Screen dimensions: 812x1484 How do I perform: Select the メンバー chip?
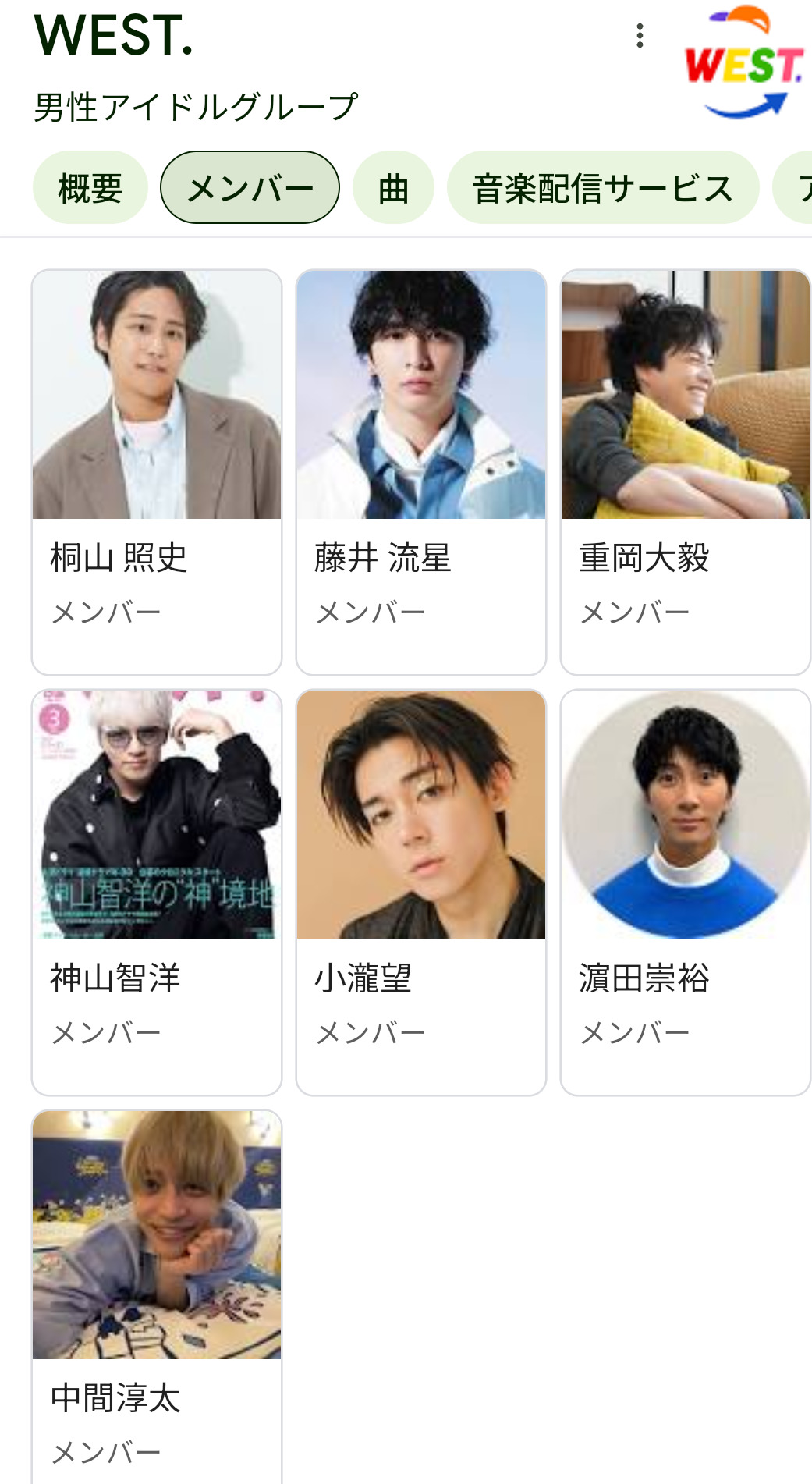pos(250,188)
